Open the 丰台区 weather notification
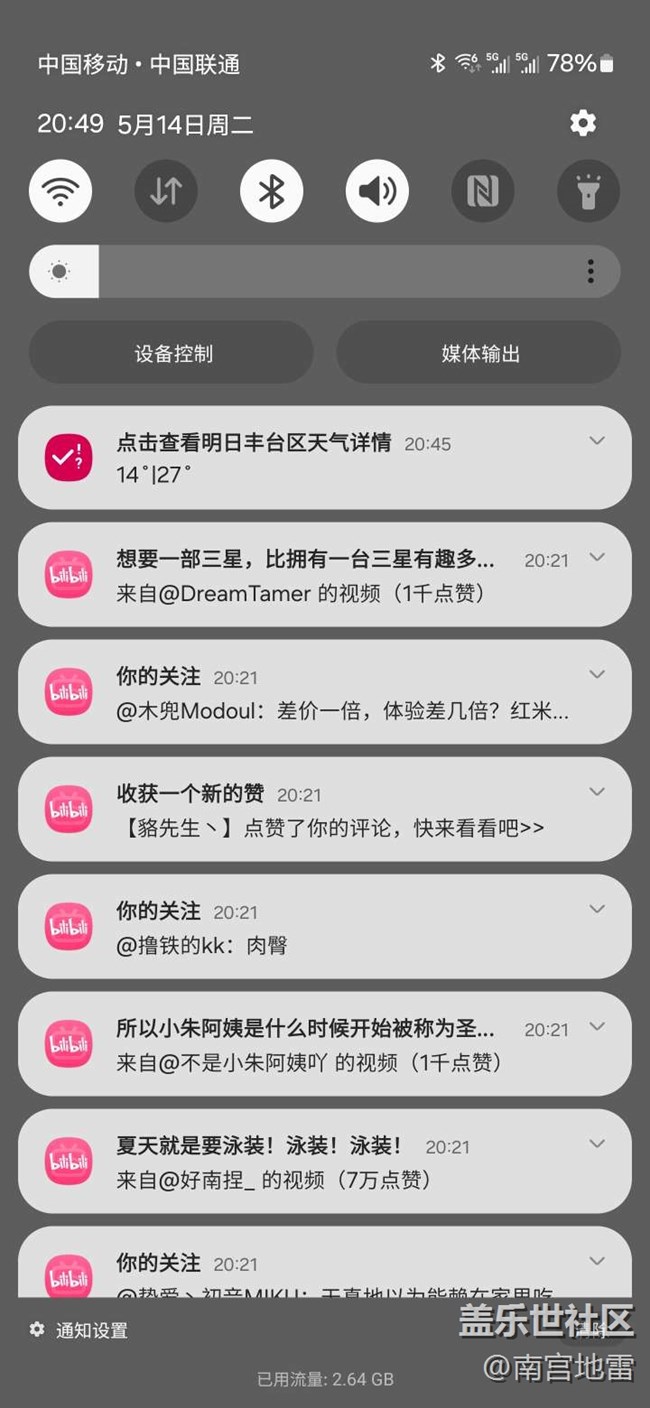The width and height of the screenshot is (650, 1408). [300, 458]
